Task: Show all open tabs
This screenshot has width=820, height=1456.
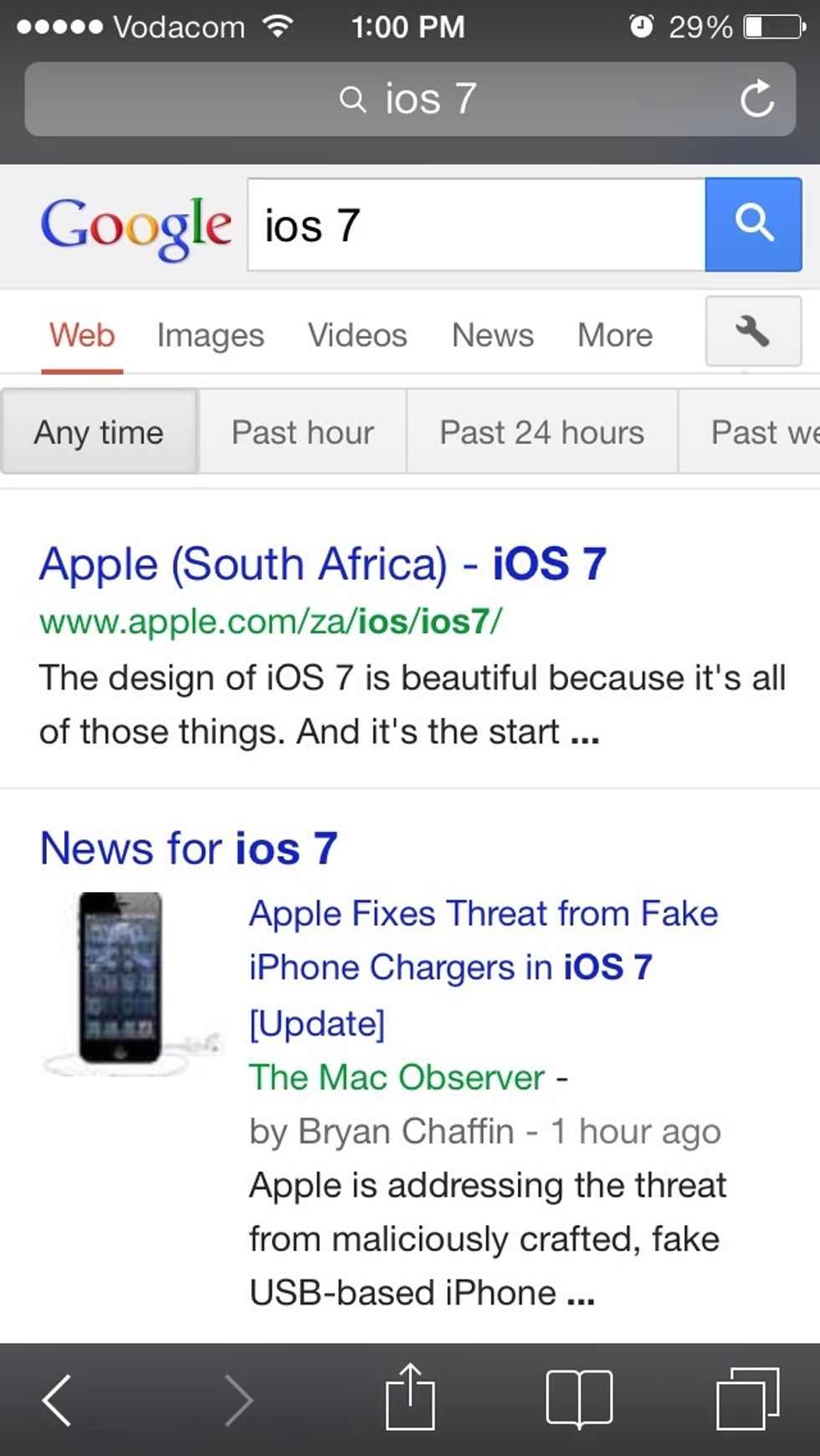Action: (x=747, y=1397)
